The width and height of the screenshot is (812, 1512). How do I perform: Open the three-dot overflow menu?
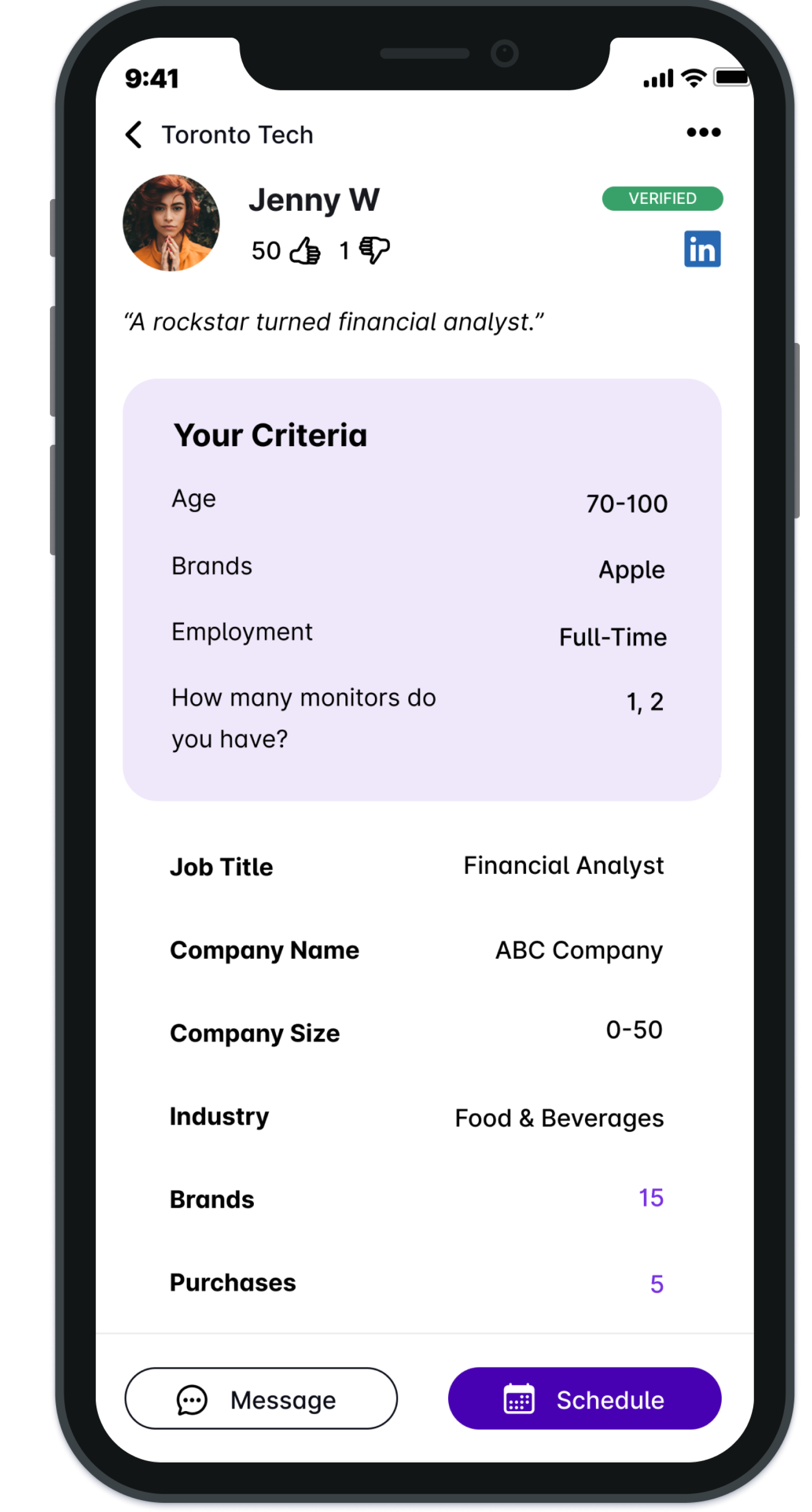pos(703,133)
